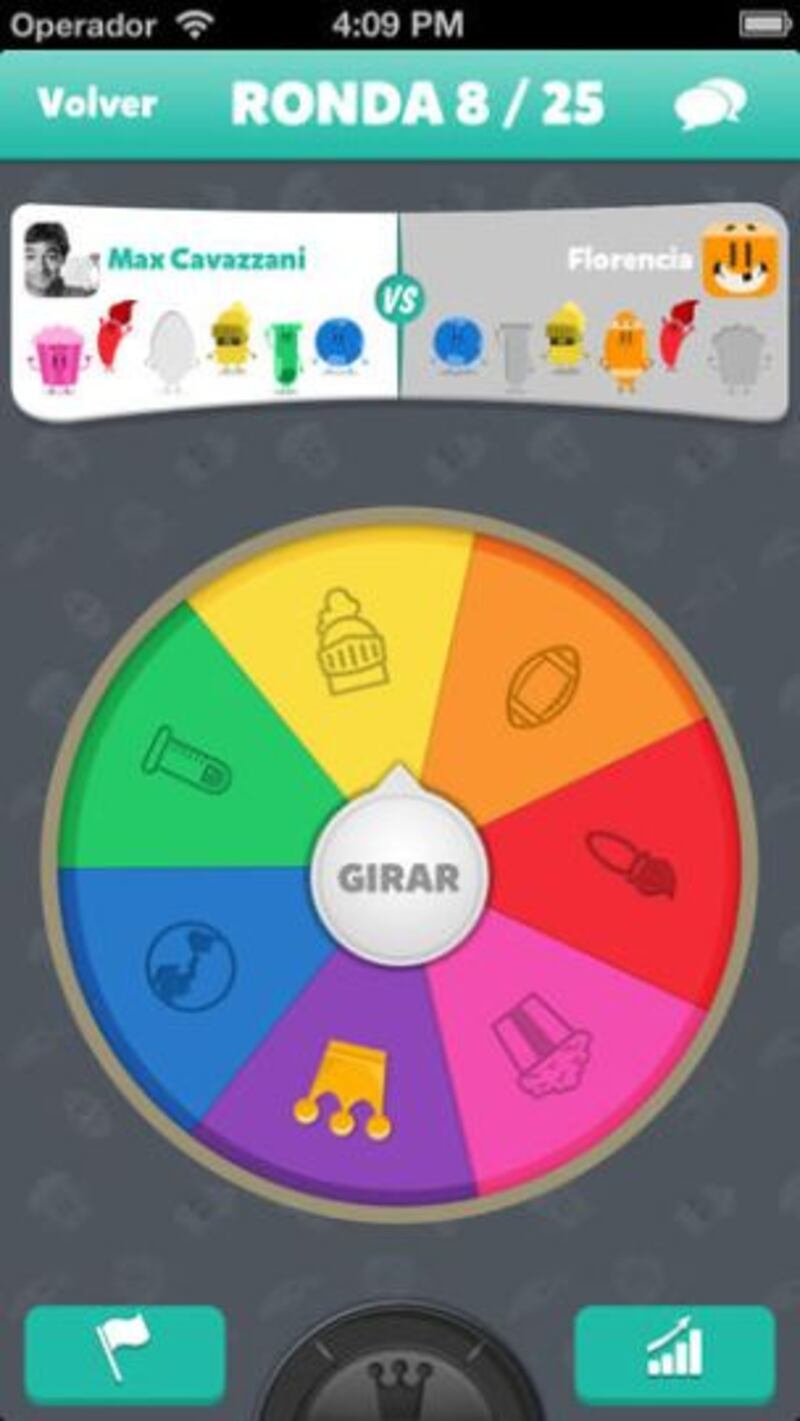Image resolution: width=800 pixels, height=1421 pixels.
Task: Open the crown button at the bottom
Action: point(399,1385)
